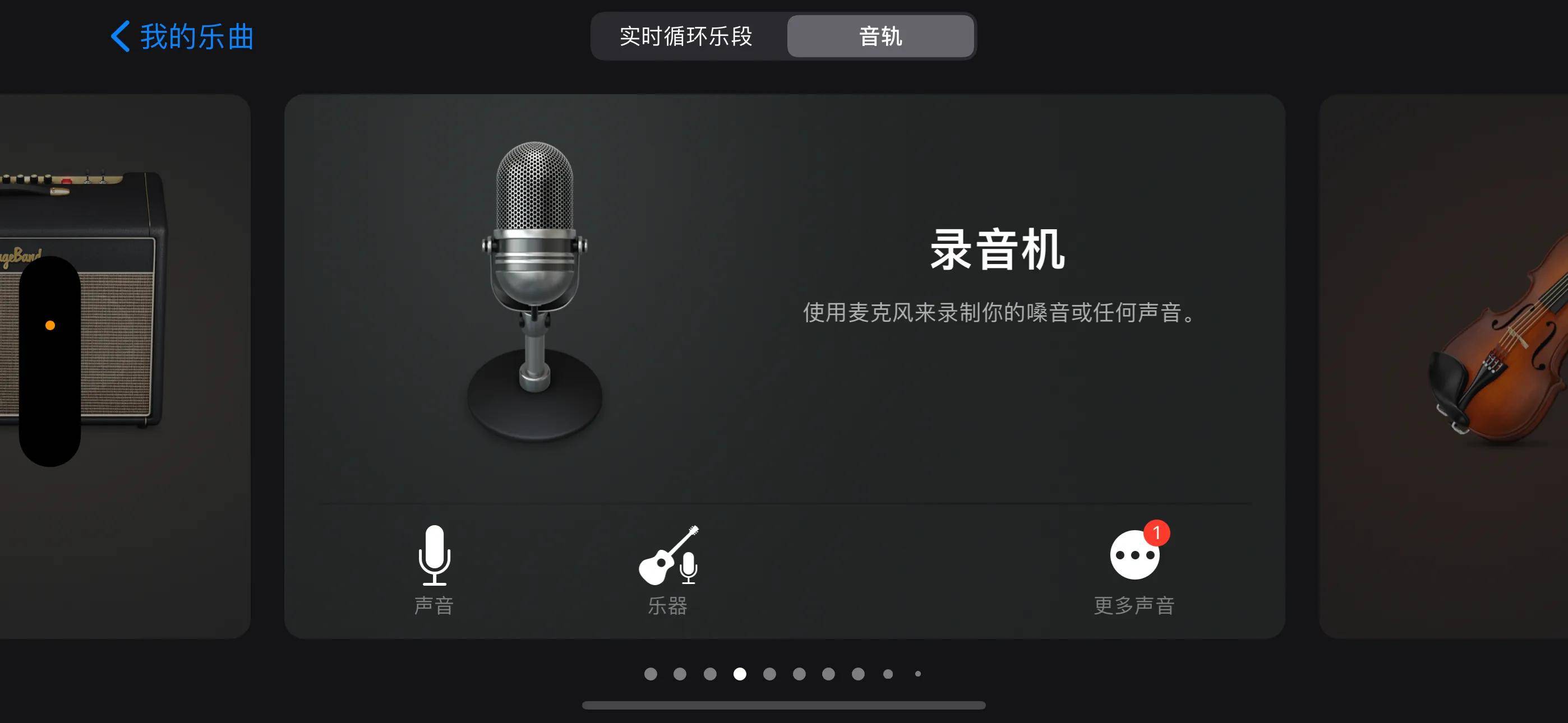Go back to 我的乐曲
This screenshot has height=723, width=1568.
click(183, 36)
